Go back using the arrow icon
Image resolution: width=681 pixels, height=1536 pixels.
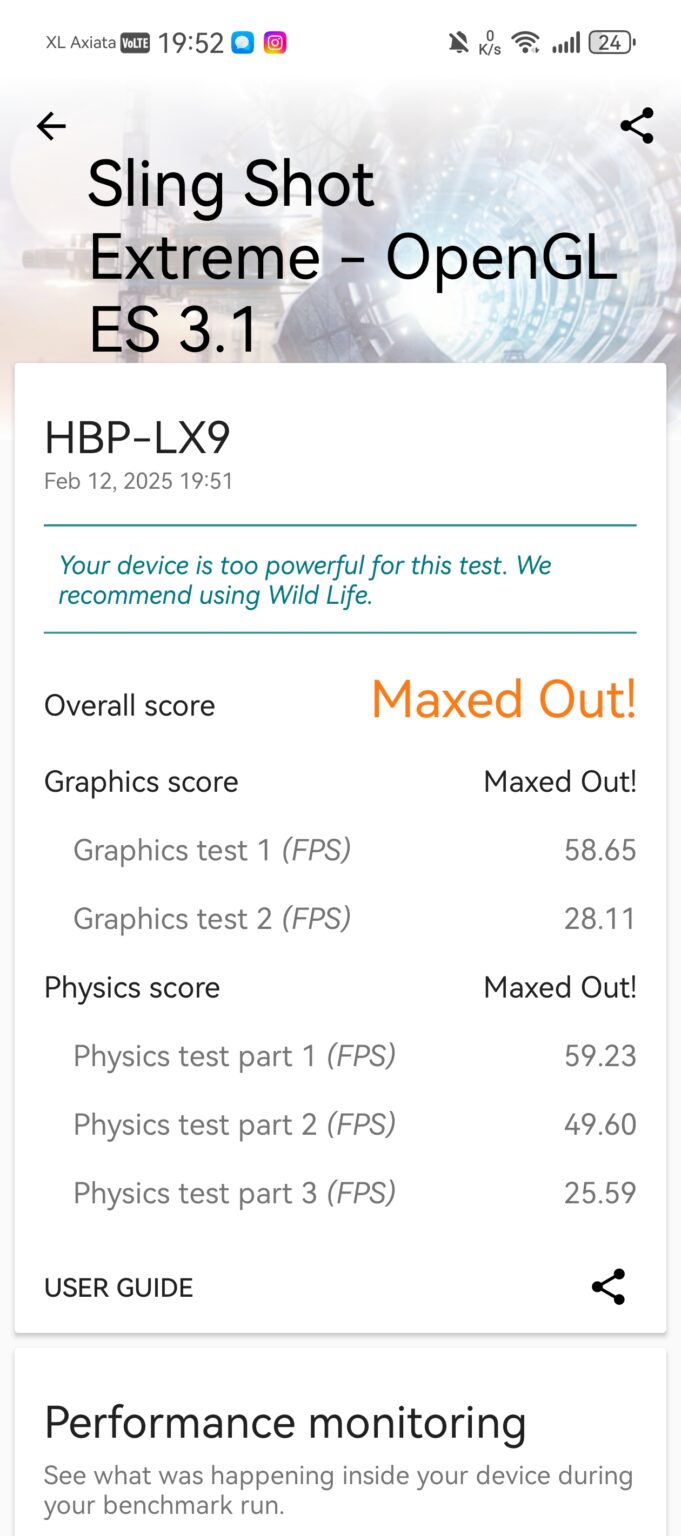pyautogui.click(x=51, y=126)
